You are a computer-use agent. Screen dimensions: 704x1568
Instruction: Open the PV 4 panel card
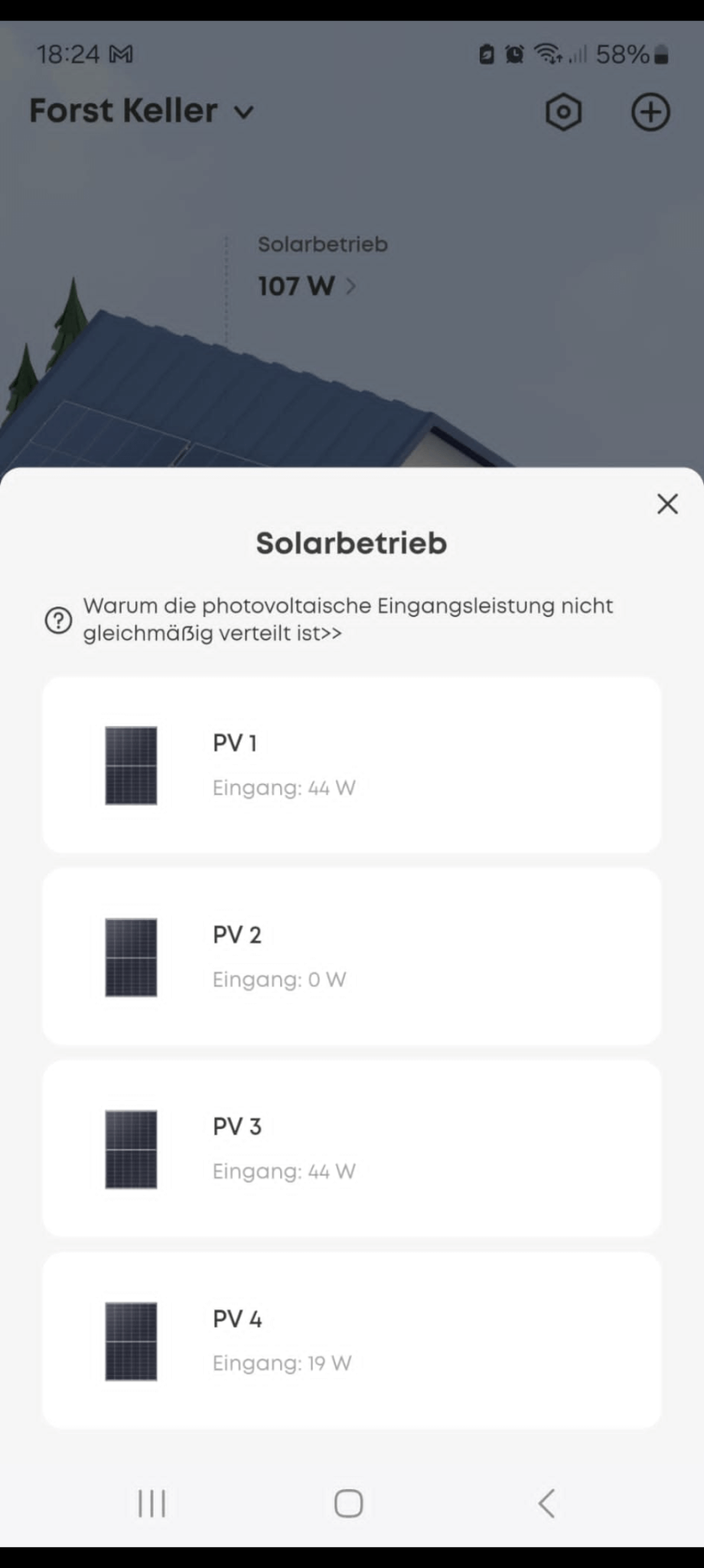(351, 1341)
